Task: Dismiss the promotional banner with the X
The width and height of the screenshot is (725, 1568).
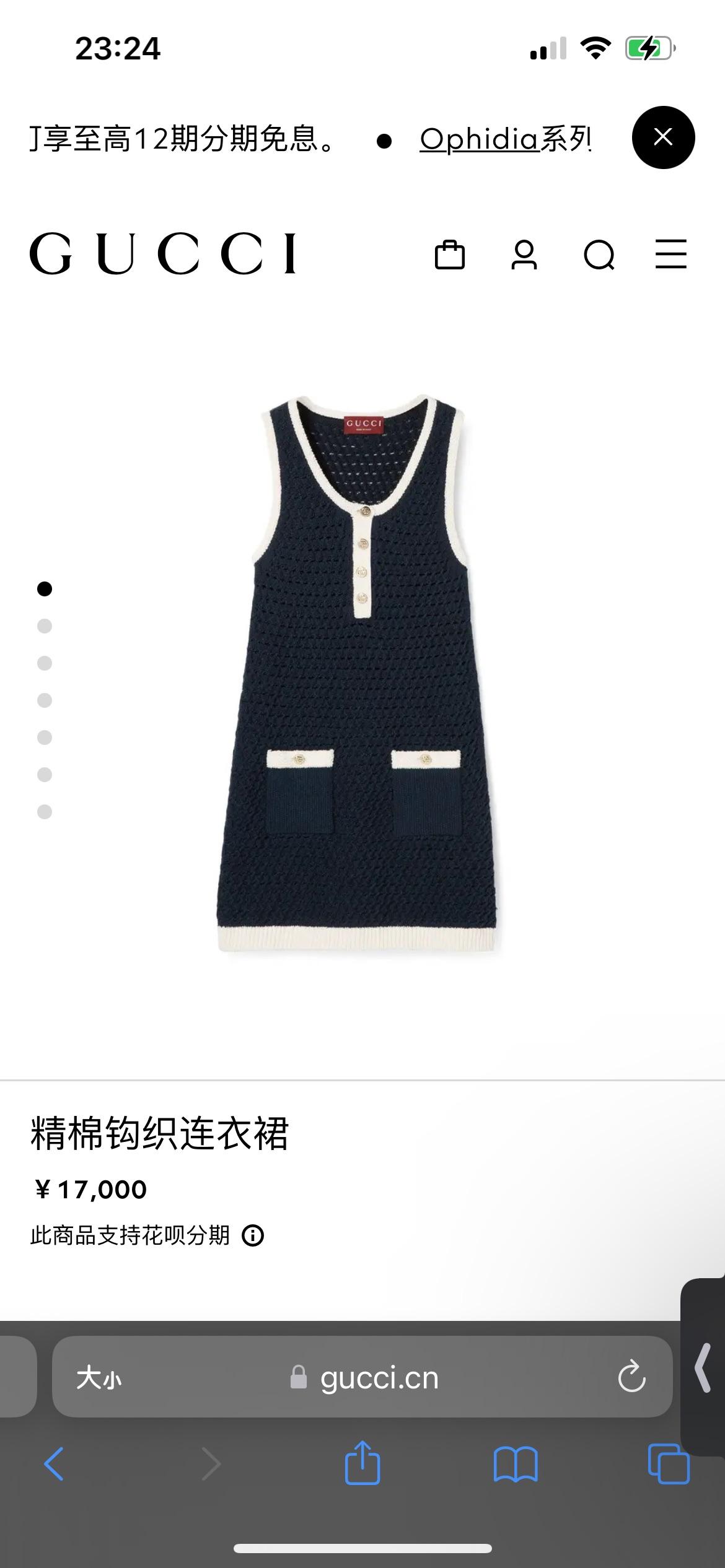Action: point(663,137)
